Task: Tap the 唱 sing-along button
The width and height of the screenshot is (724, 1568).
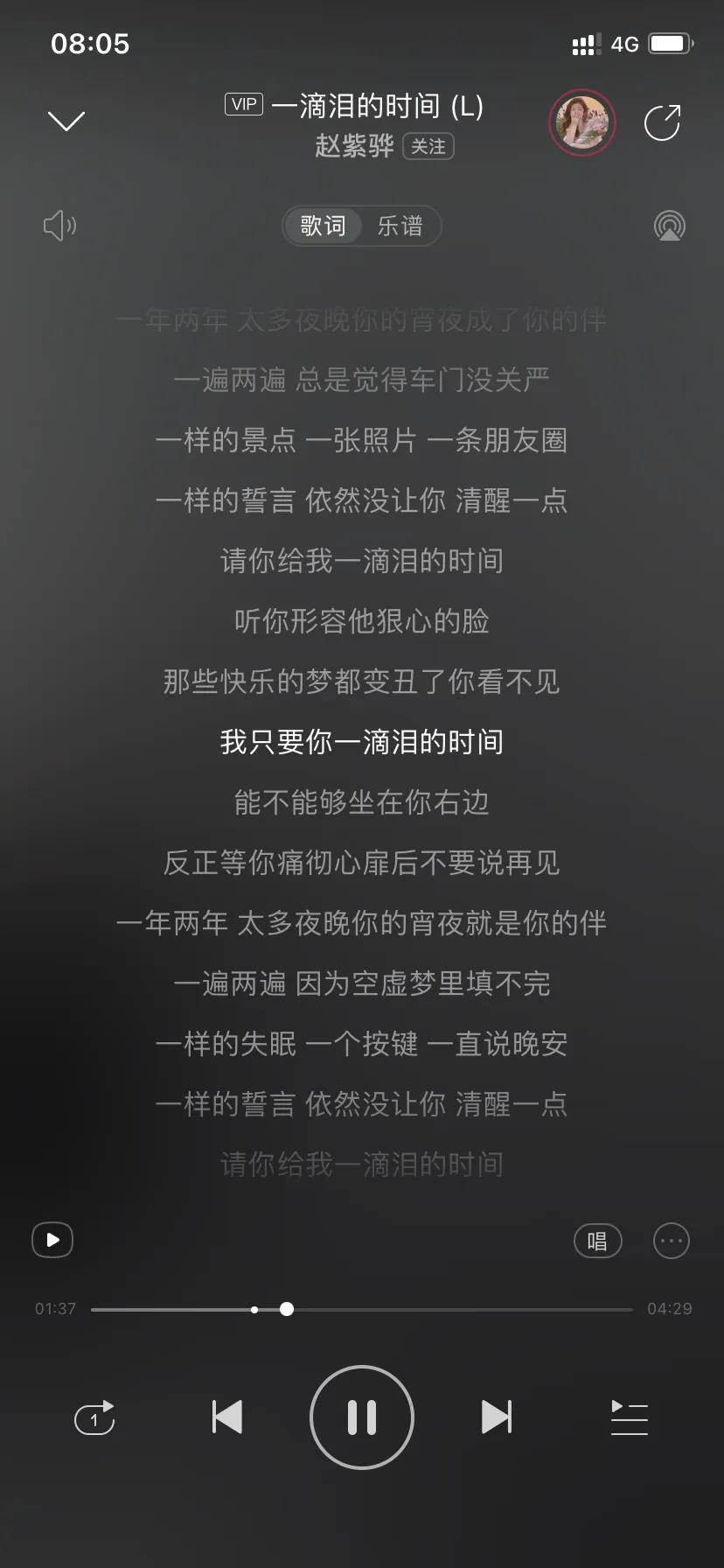Action: (597, 1241)
